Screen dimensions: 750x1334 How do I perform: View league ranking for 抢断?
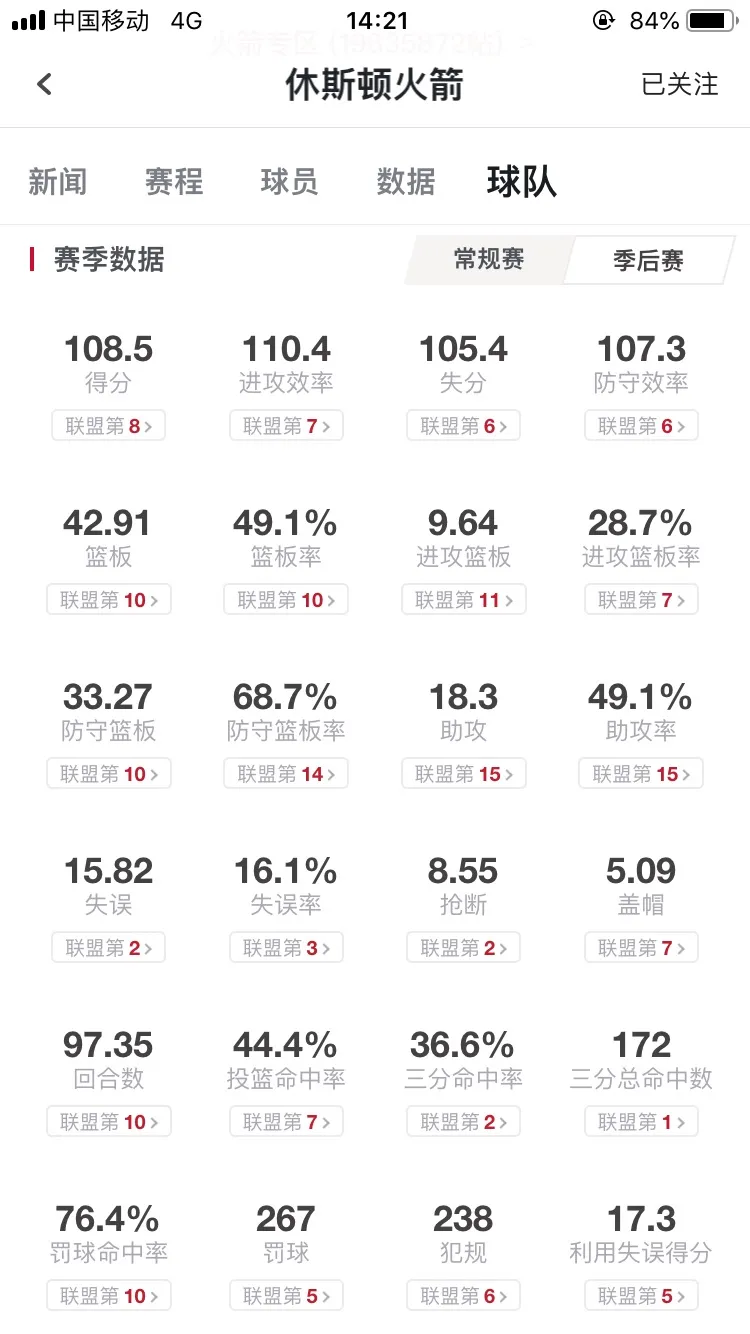point(463,948)
